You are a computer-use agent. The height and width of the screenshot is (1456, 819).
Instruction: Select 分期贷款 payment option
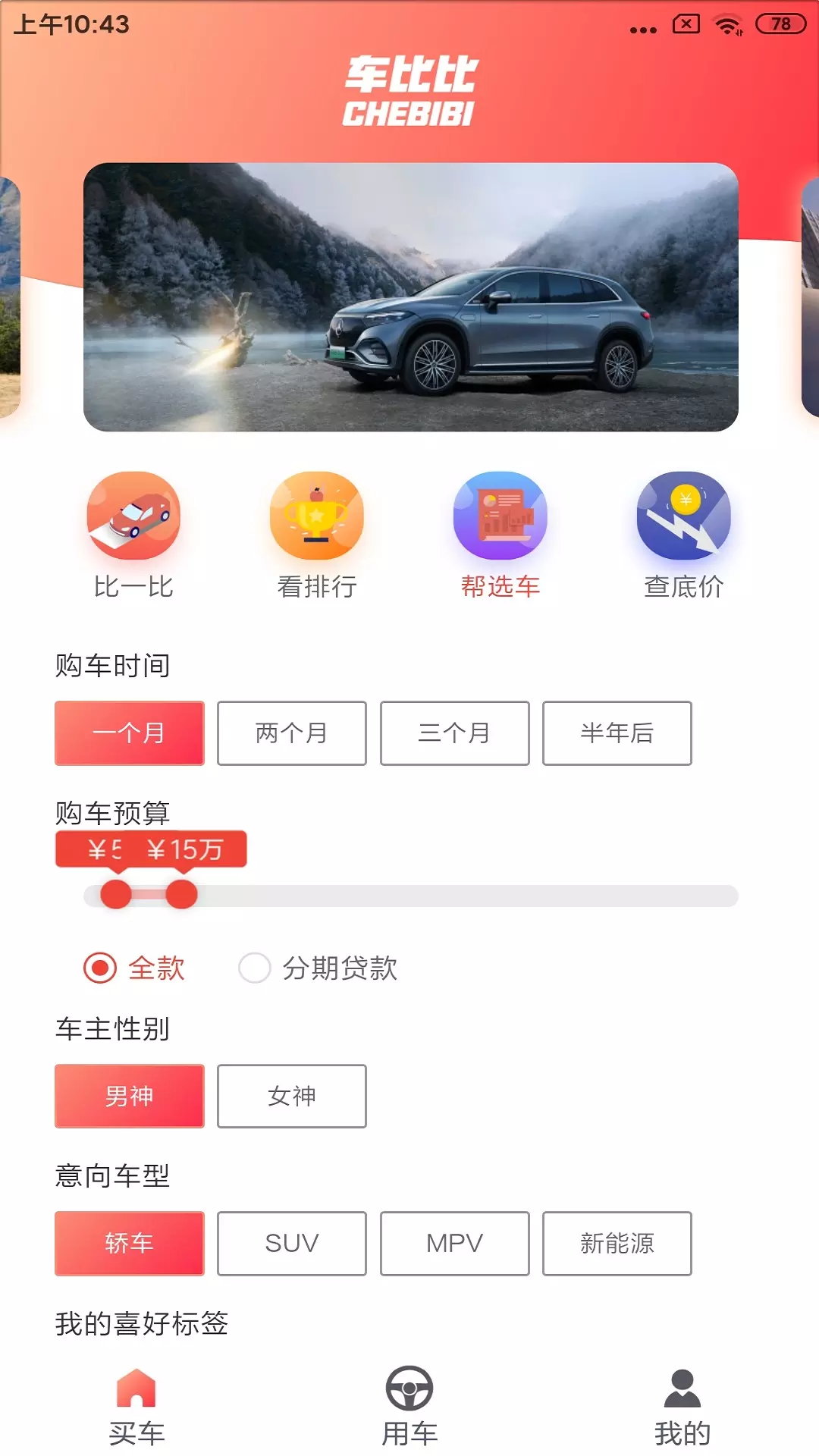point(318,968)
